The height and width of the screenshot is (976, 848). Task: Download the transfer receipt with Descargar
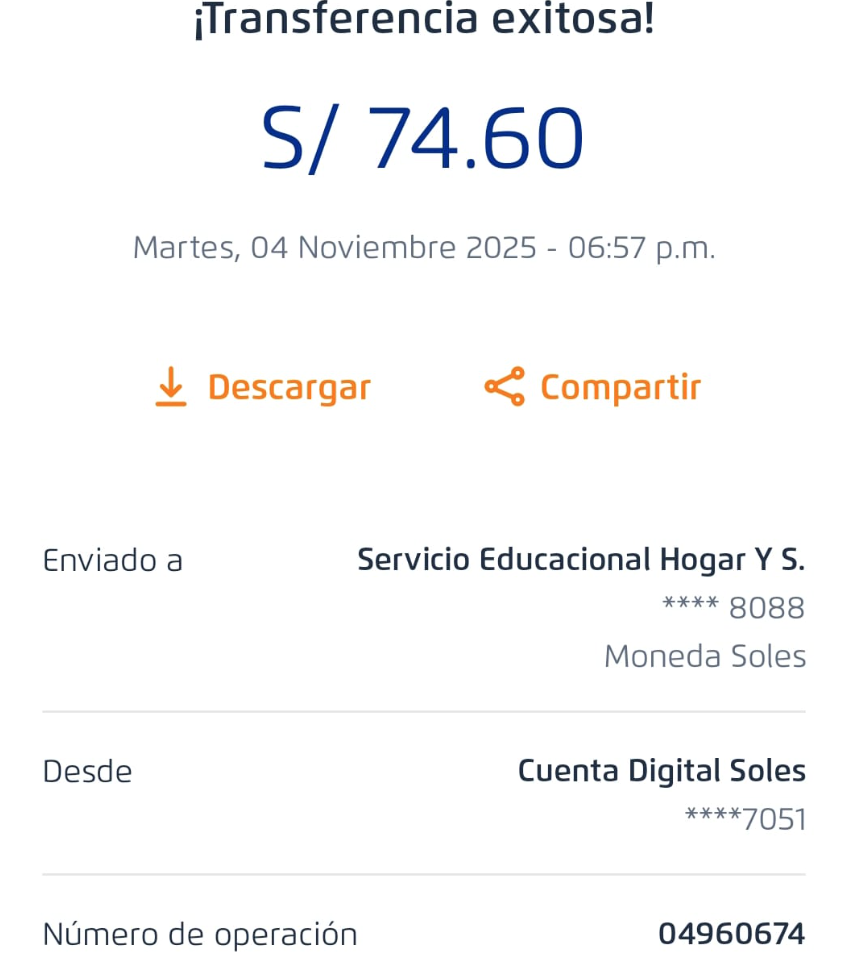click(x=263, y=387)
